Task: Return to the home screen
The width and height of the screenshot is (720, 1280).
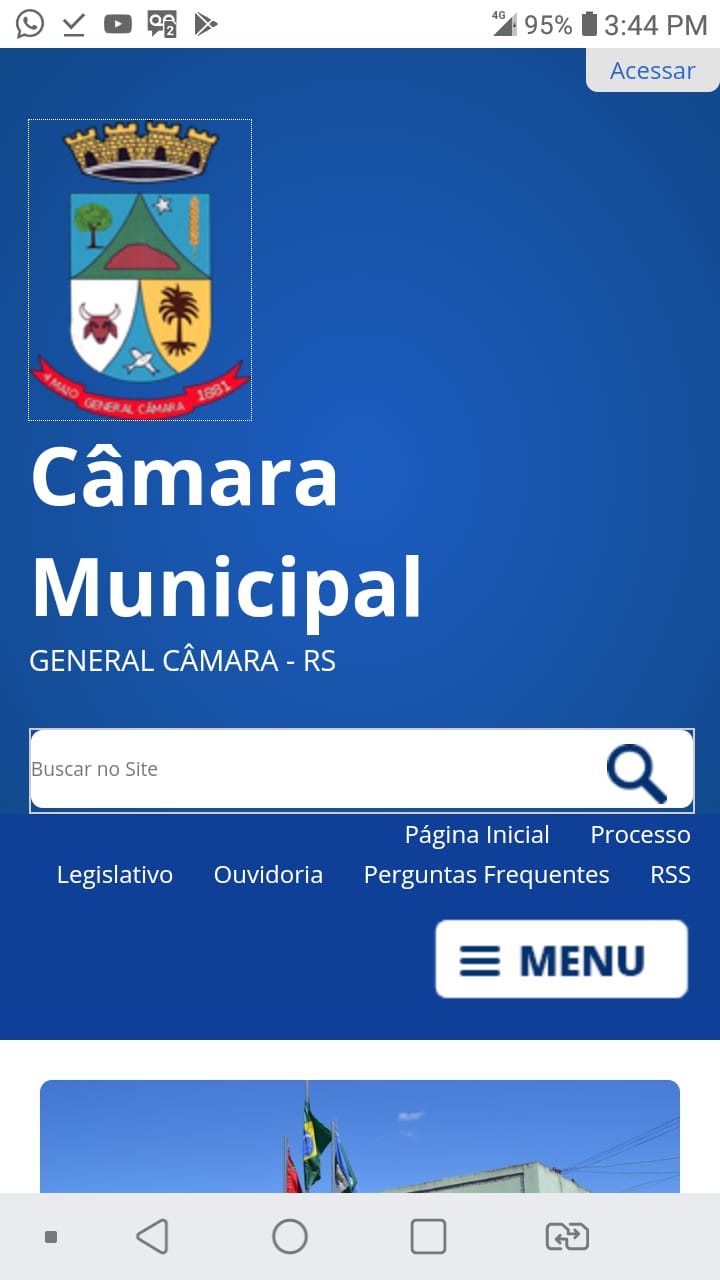Action: pyautogui.click(x=290, y=1237)
